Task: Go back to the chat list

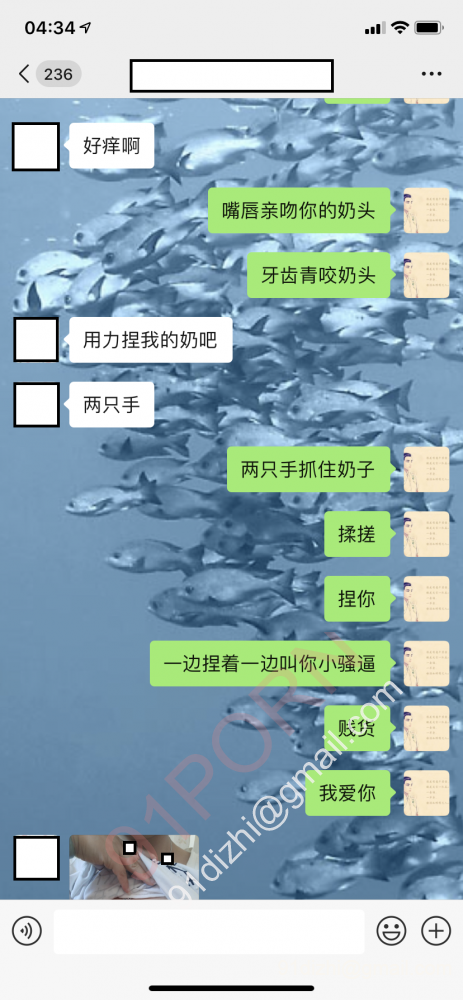Action: (x=24, y=75)
